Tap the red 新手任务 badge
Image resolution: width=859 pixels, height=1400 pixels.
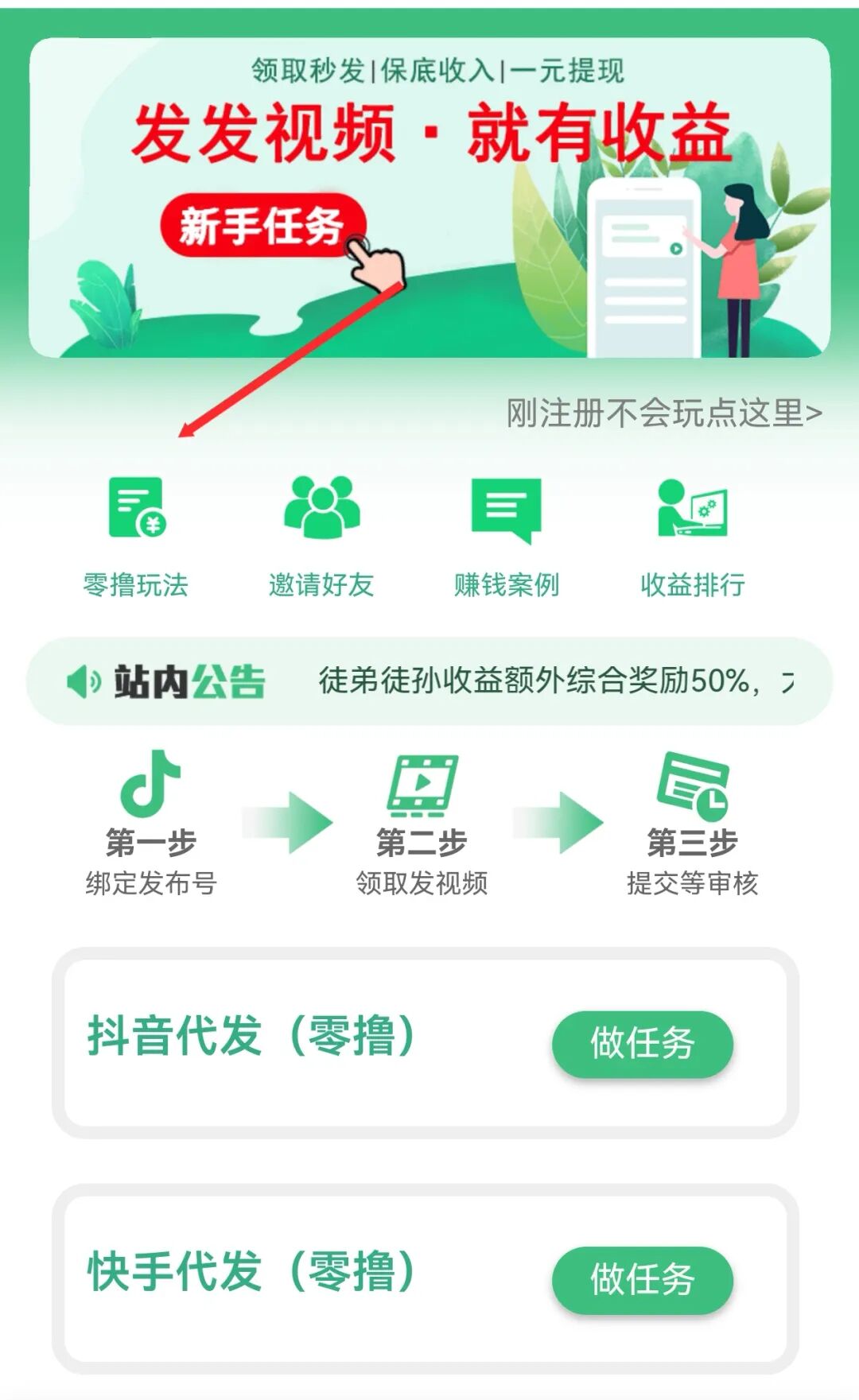coord(262,225)
